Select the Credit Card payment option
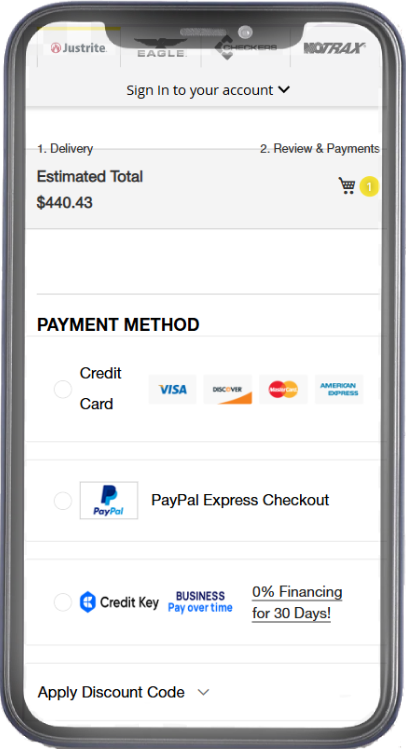The height and width of the screenshot is (749, 406). pos(63,389)
